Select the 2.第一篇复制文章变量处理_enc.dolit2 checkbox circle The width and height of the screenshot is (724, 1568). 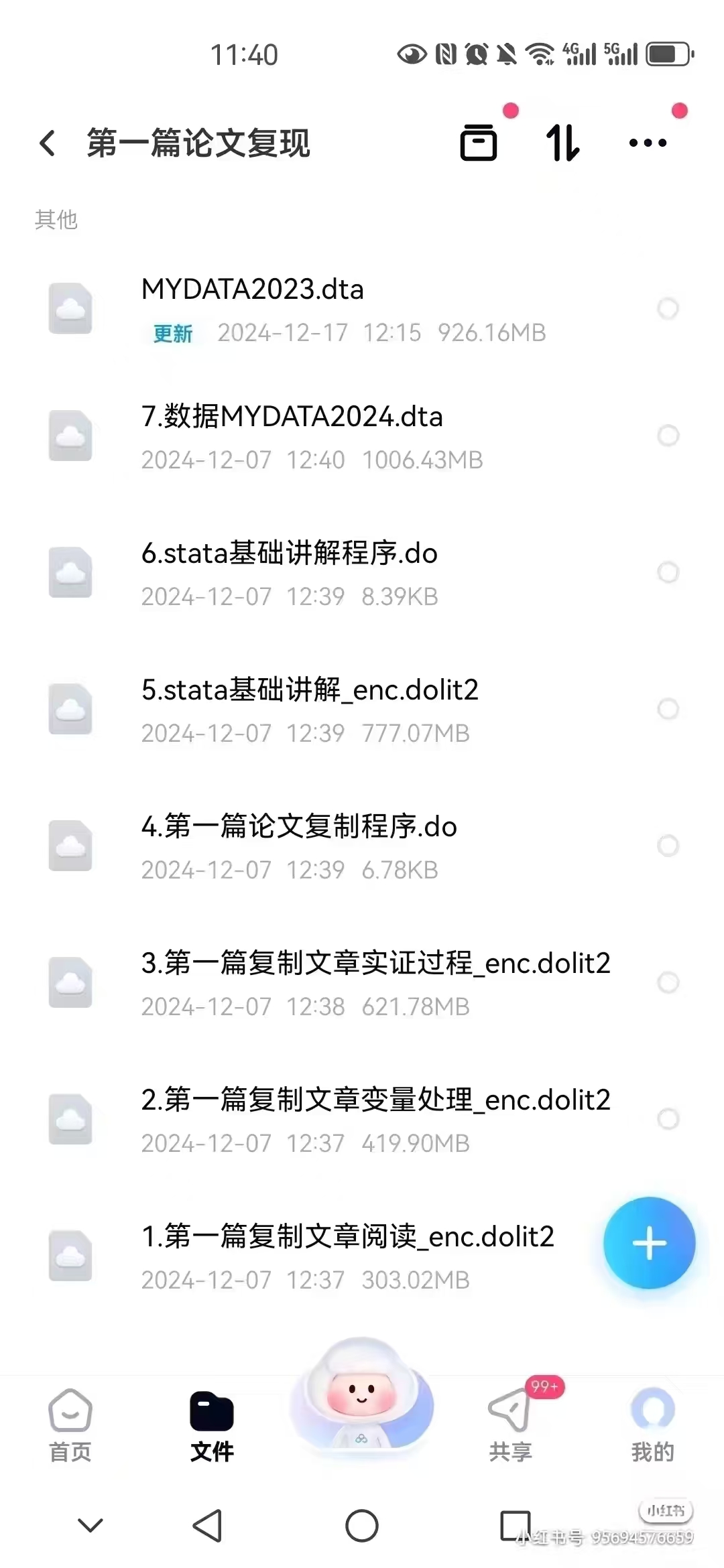click(668, 1119)
